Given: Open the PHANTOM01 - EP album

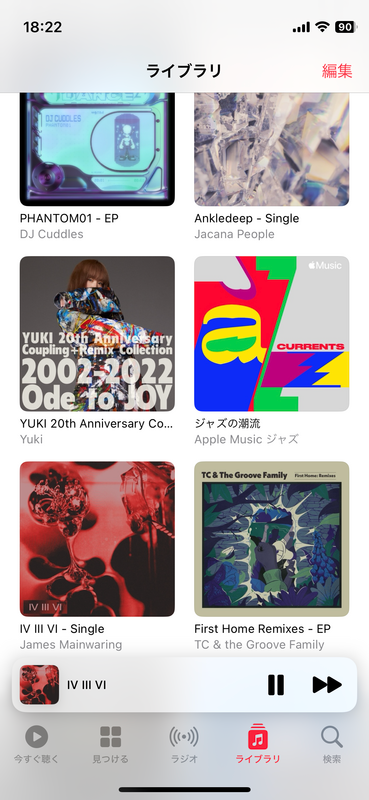Looking at the screenshot, I should 97,149.
